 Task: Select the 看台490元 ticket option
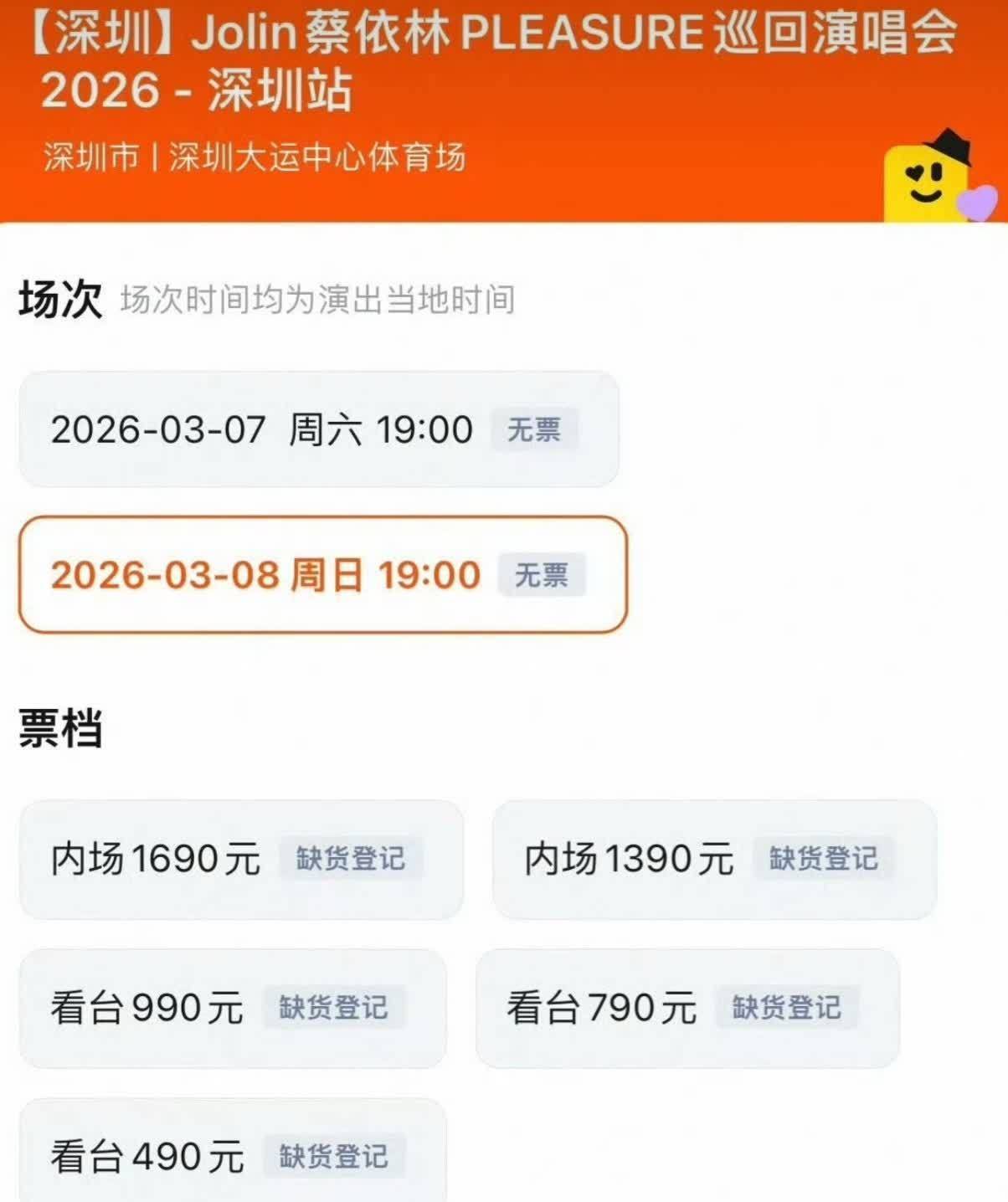(232, 1156)
